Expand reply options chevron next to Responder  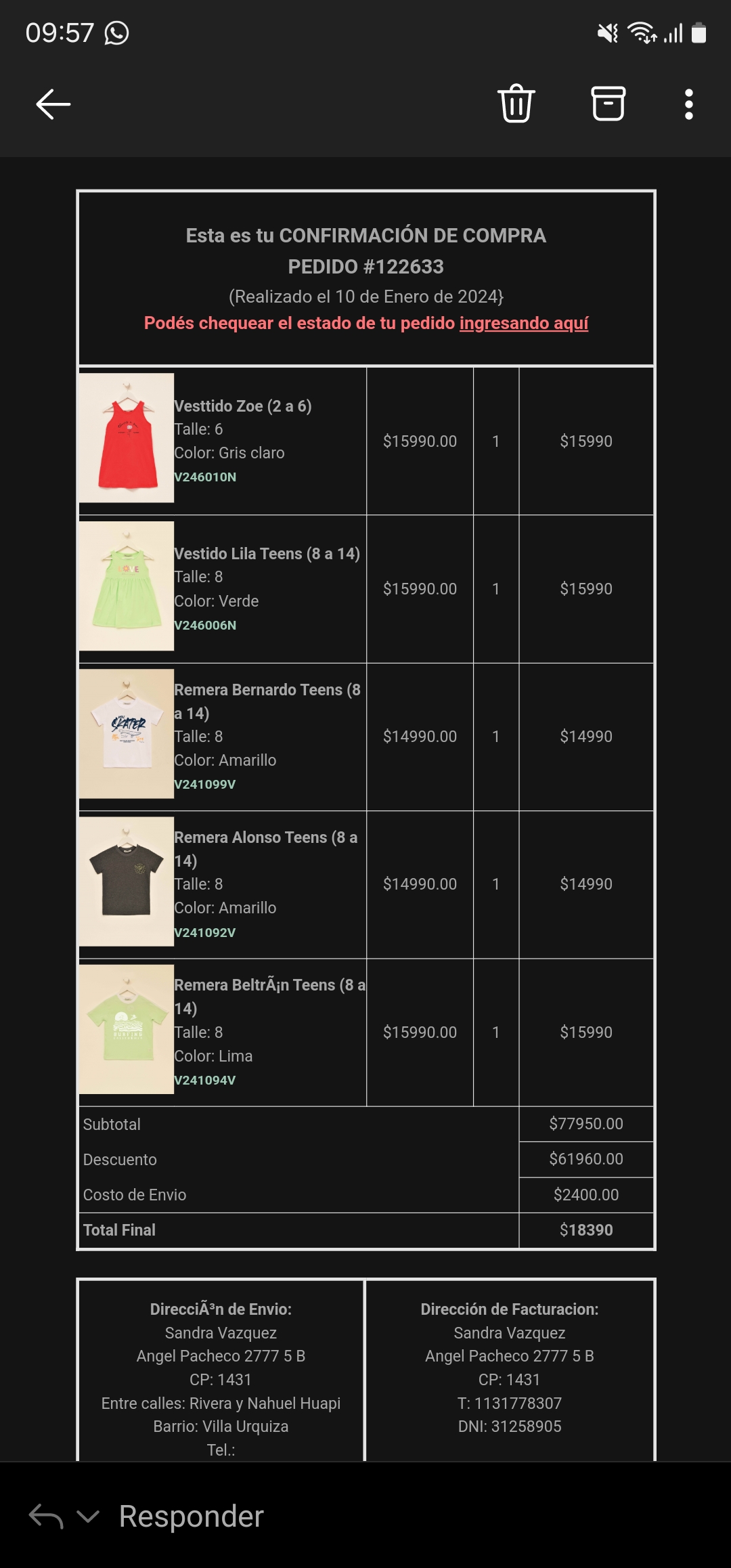[88, 1517]
